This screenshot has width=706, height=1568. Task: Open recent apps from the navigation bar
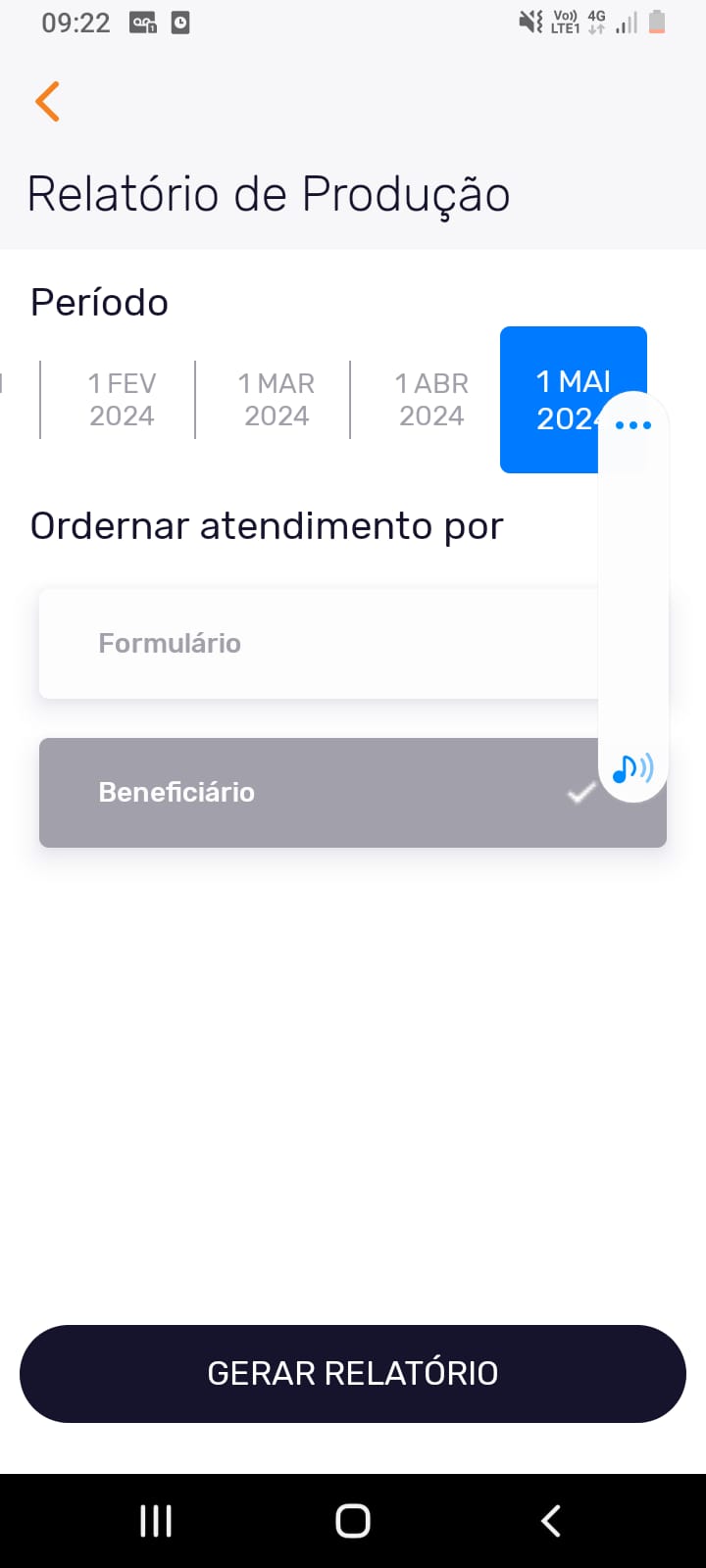coord(156,1521)
